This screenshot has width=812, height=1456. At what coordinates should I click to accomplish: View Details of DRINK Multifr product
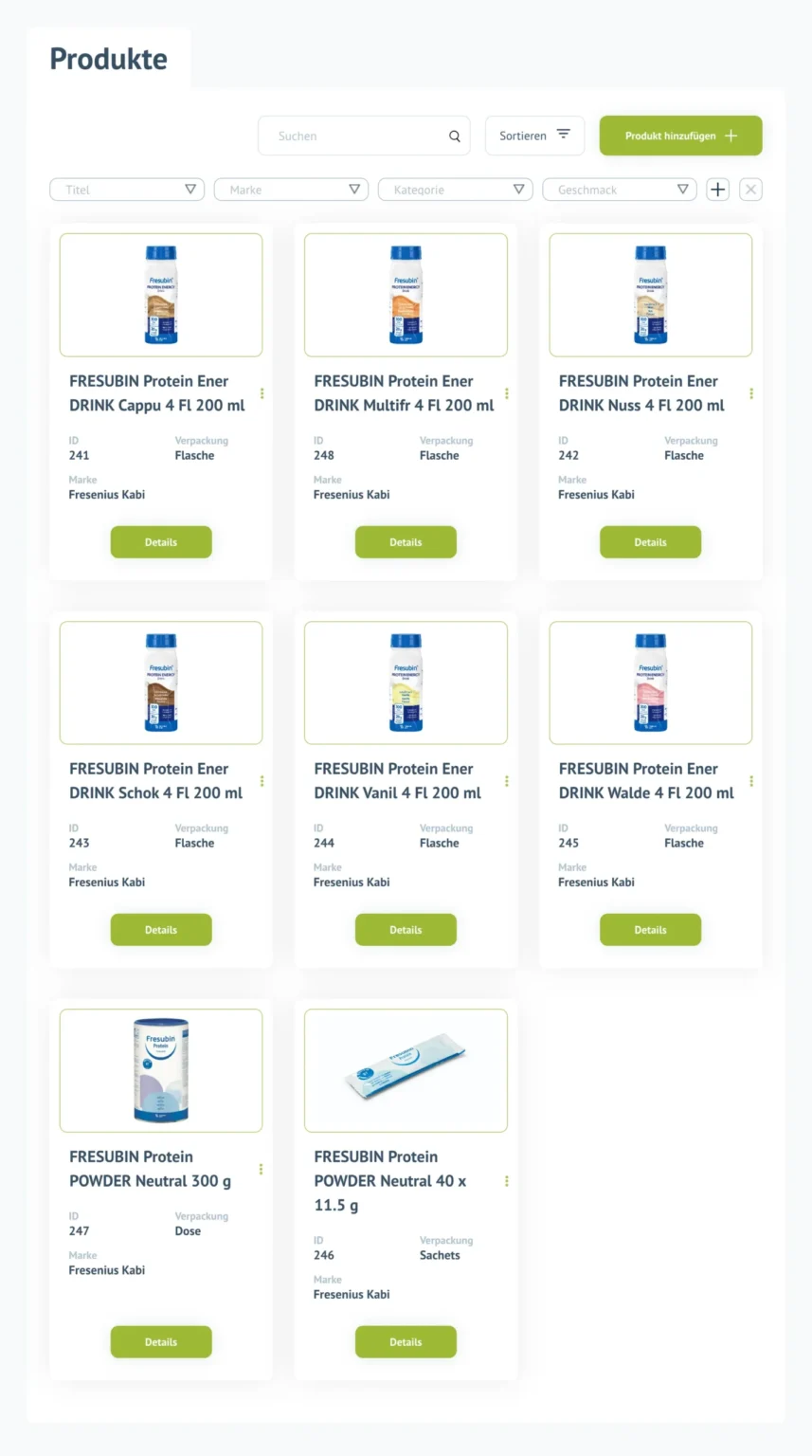(406, 542)
